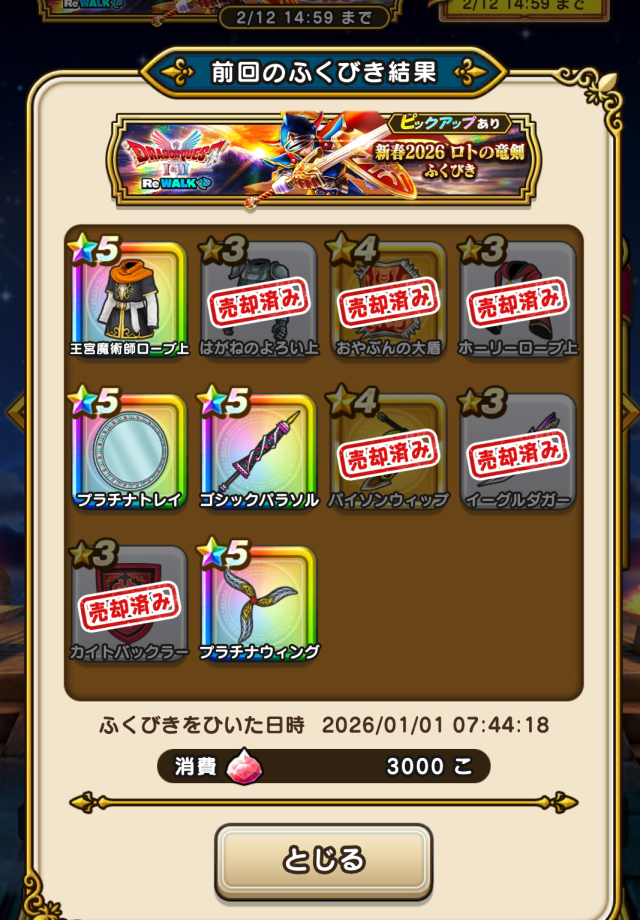
Task: Open the 王宮魔術師ローブ上 item tile
Action: 129,299
